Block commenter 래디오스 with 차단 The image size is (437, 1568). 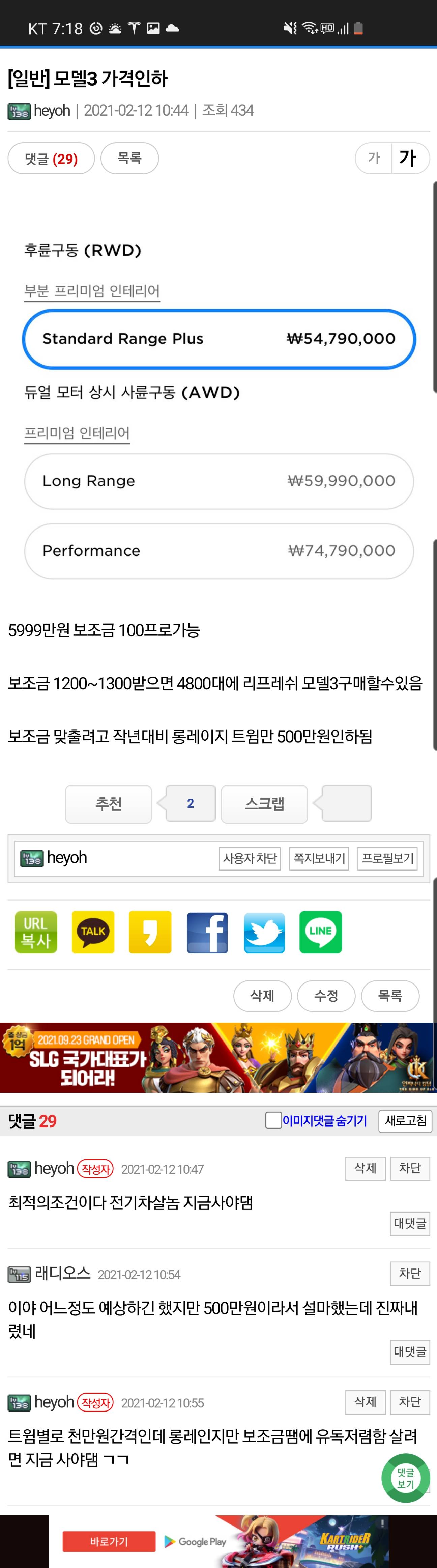pyautogui.click(x=410, y=1274)
